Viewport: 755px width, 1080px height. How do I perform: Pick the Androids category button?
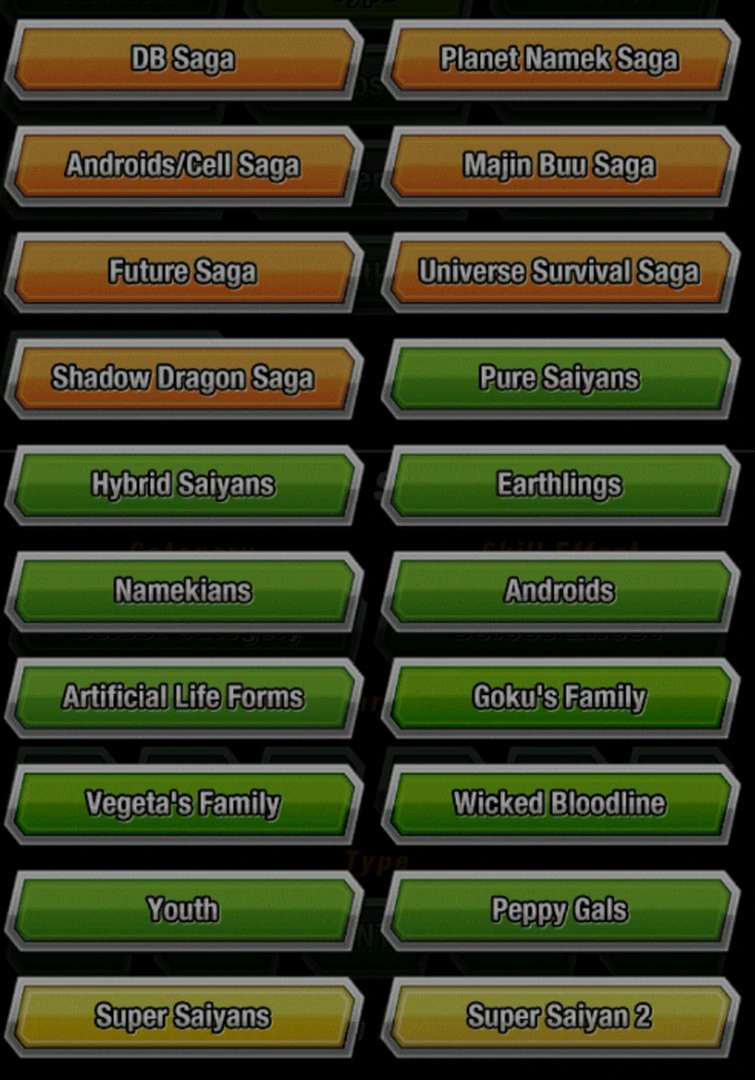[x=560, y=590]
